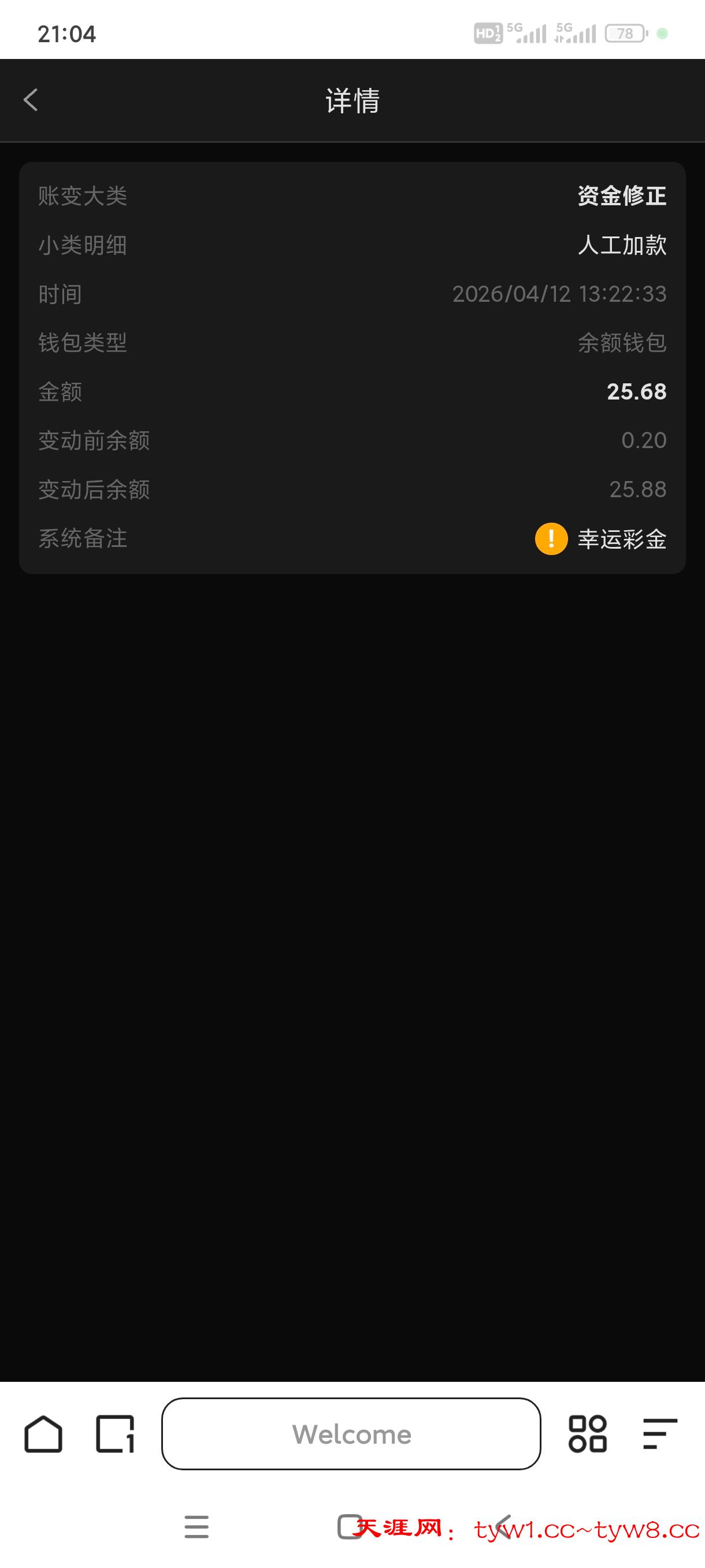Go back from the 详情 page
705x1568 pixels.
click(x=31, y=100)
